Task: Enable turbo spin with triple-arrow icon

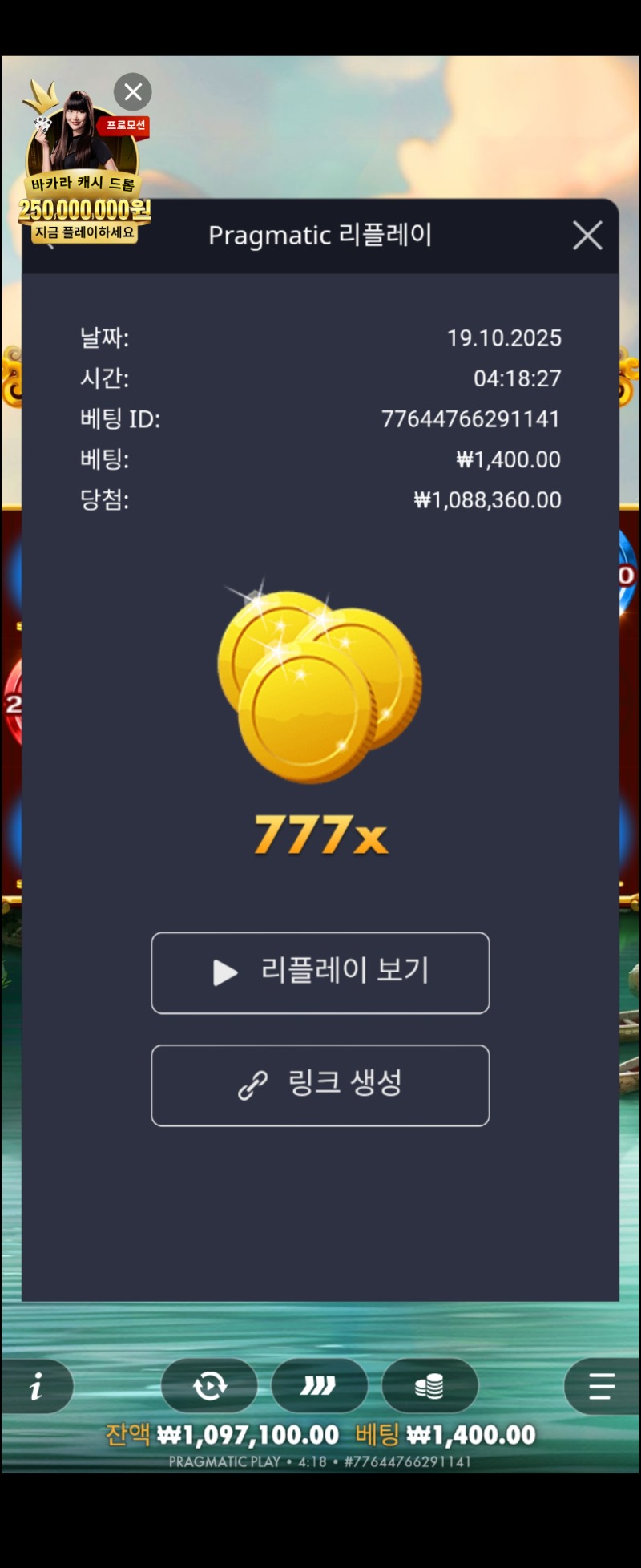Action: click(320, 1386)
